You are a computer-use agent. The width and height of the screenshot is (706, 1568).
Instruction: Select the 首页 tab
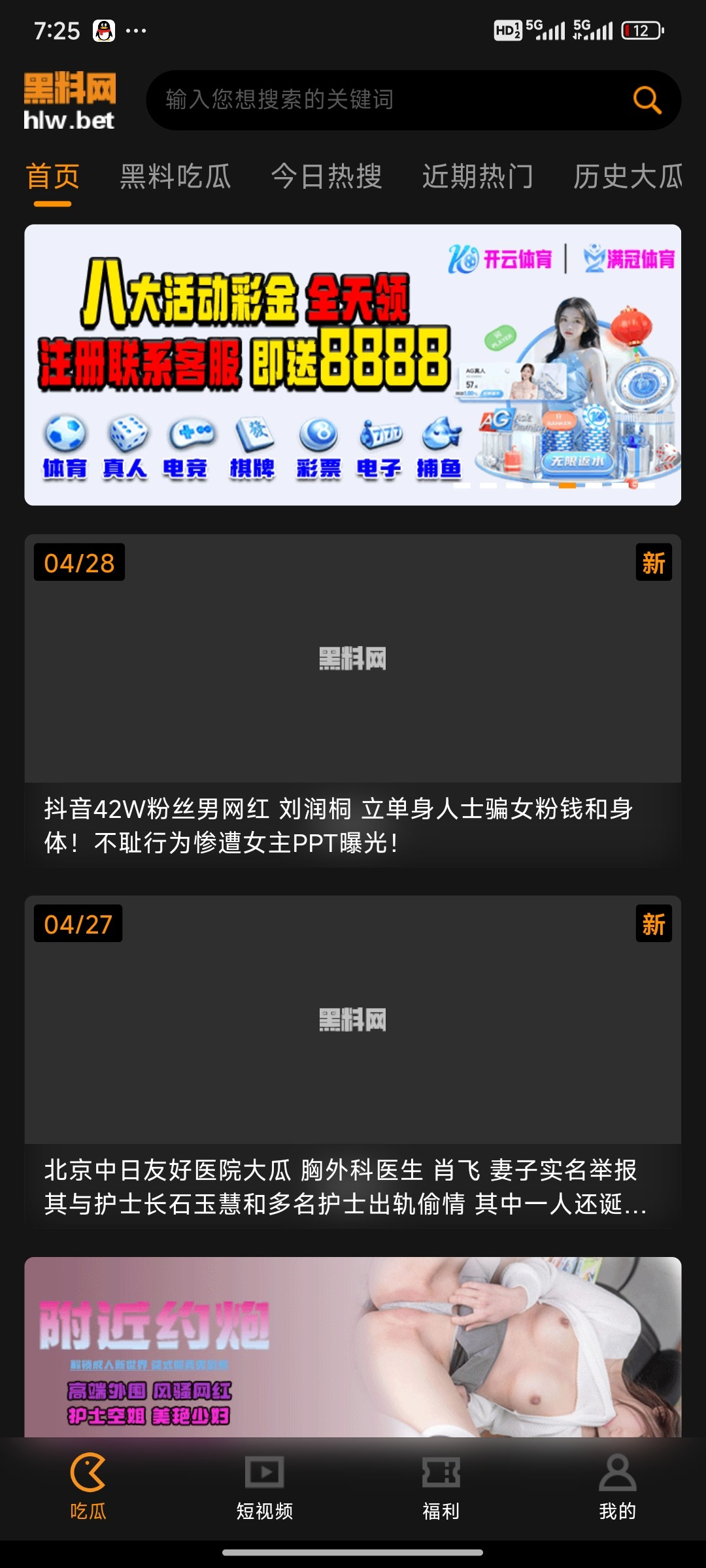pos(52,176)
